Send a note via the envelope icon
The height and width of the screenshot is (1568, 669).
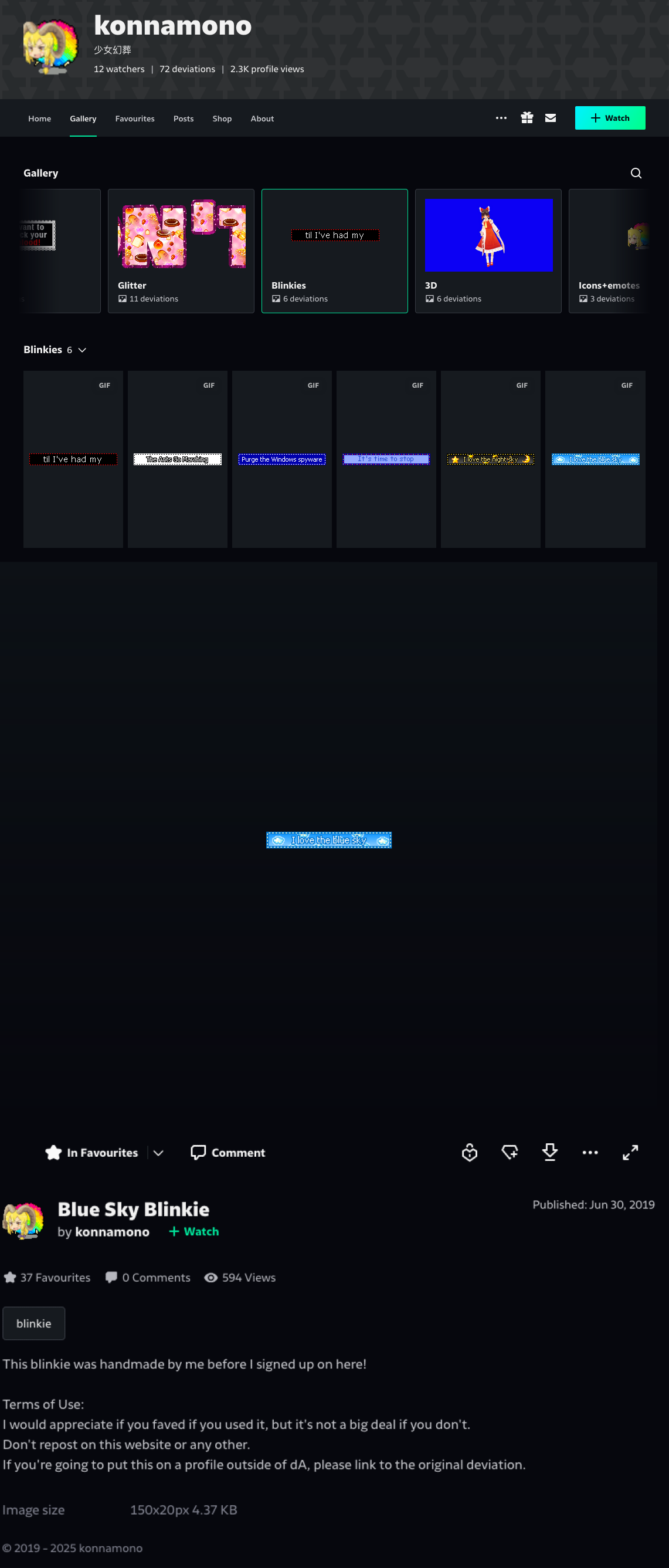550,118
